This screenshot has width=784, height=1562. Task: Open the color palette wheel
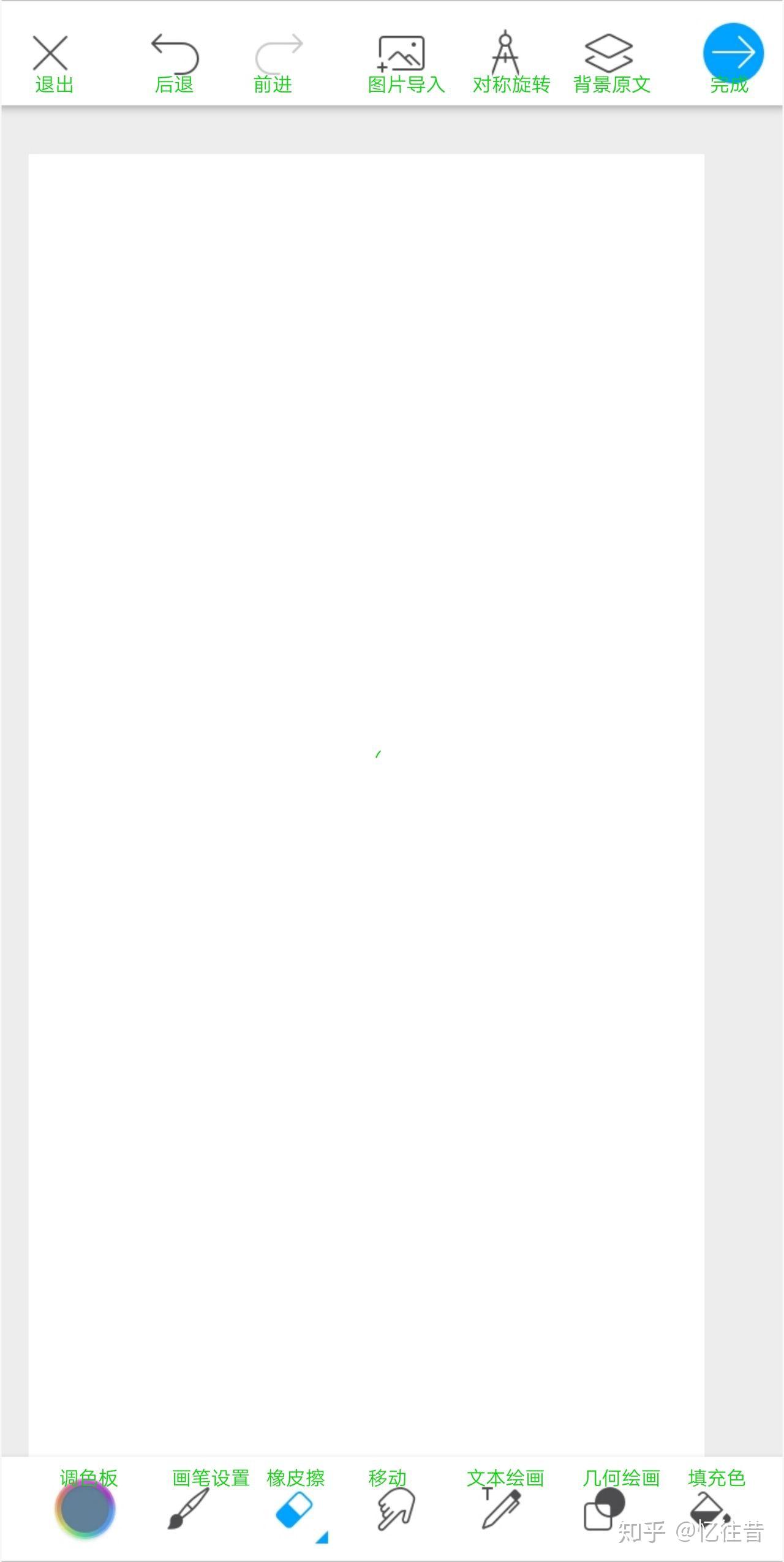[x=85, y=1509]
